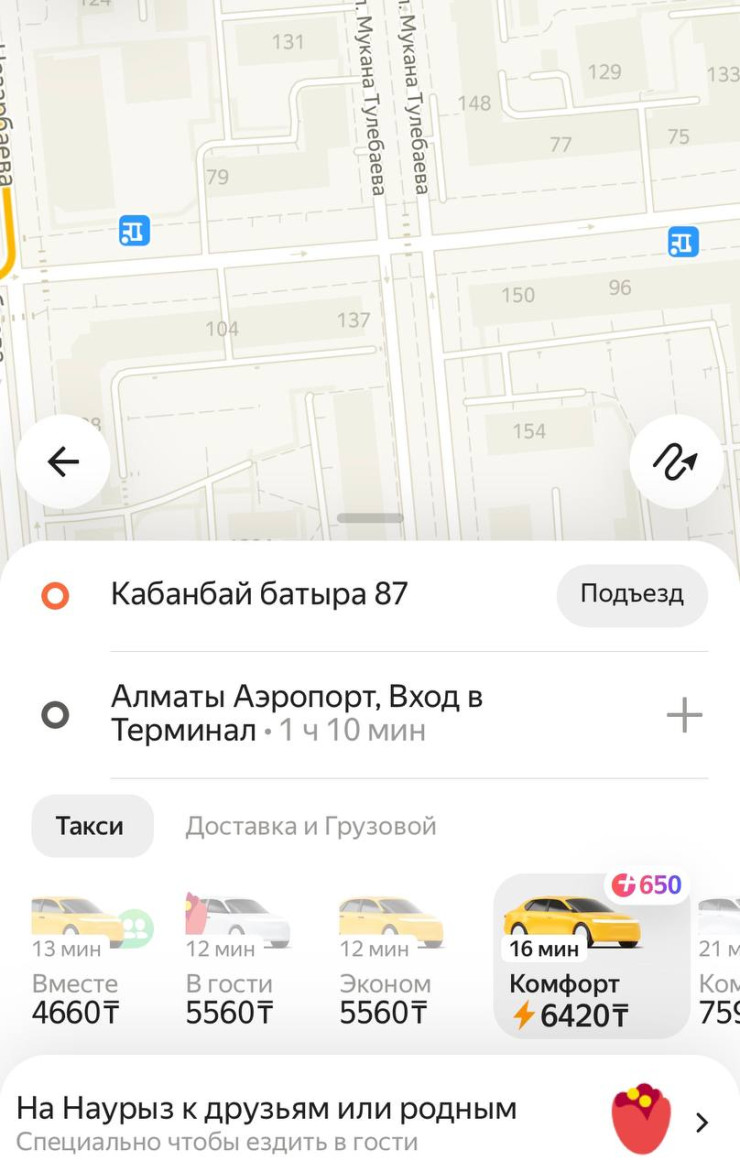Tap the Подъезд entrance button
The height and width of the screenshot is (1172, 740).
tap(632, 595)
